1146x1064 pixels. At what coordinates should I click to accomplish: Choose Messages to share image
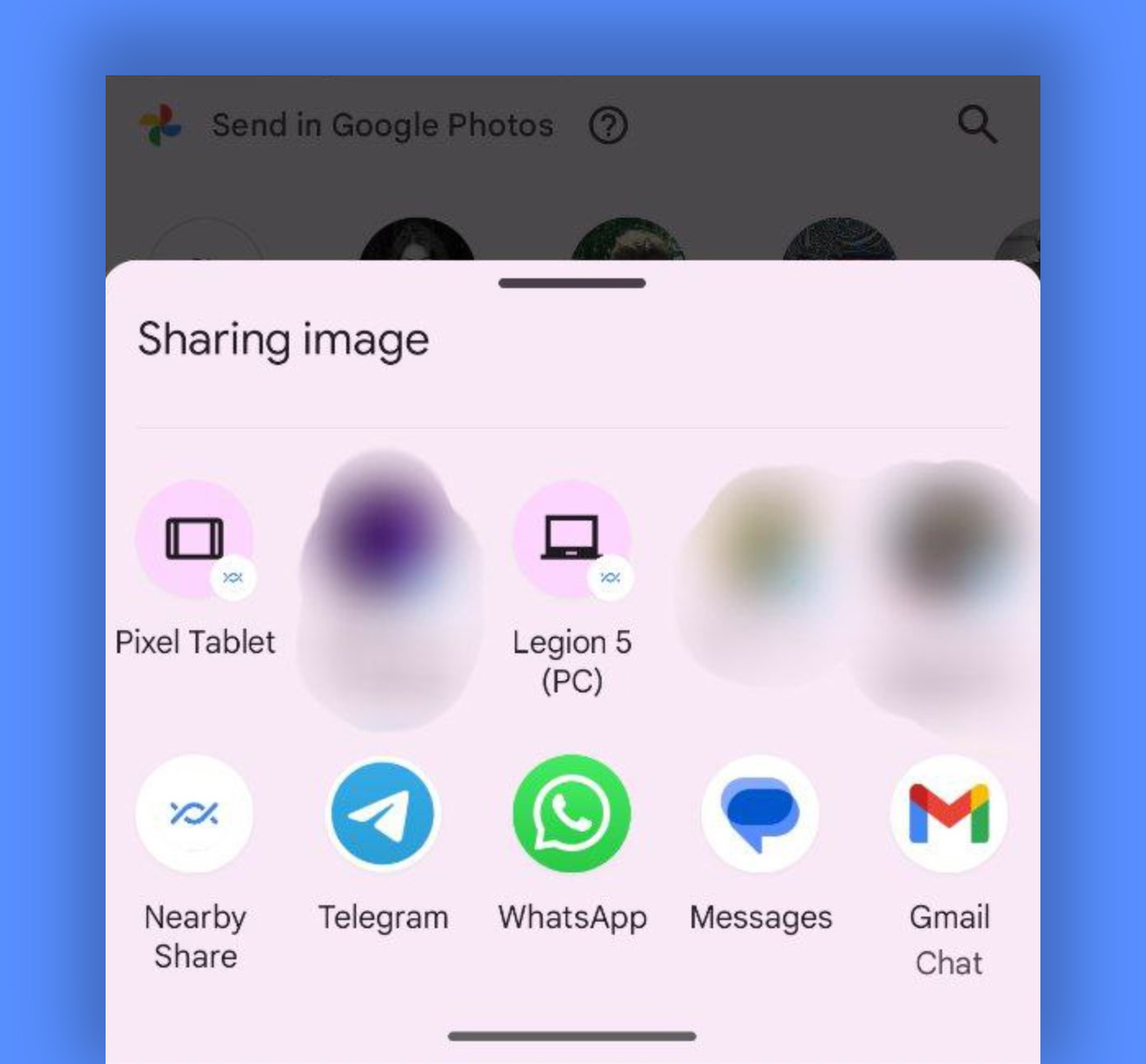pyautogui.click(x=760, y=814)
